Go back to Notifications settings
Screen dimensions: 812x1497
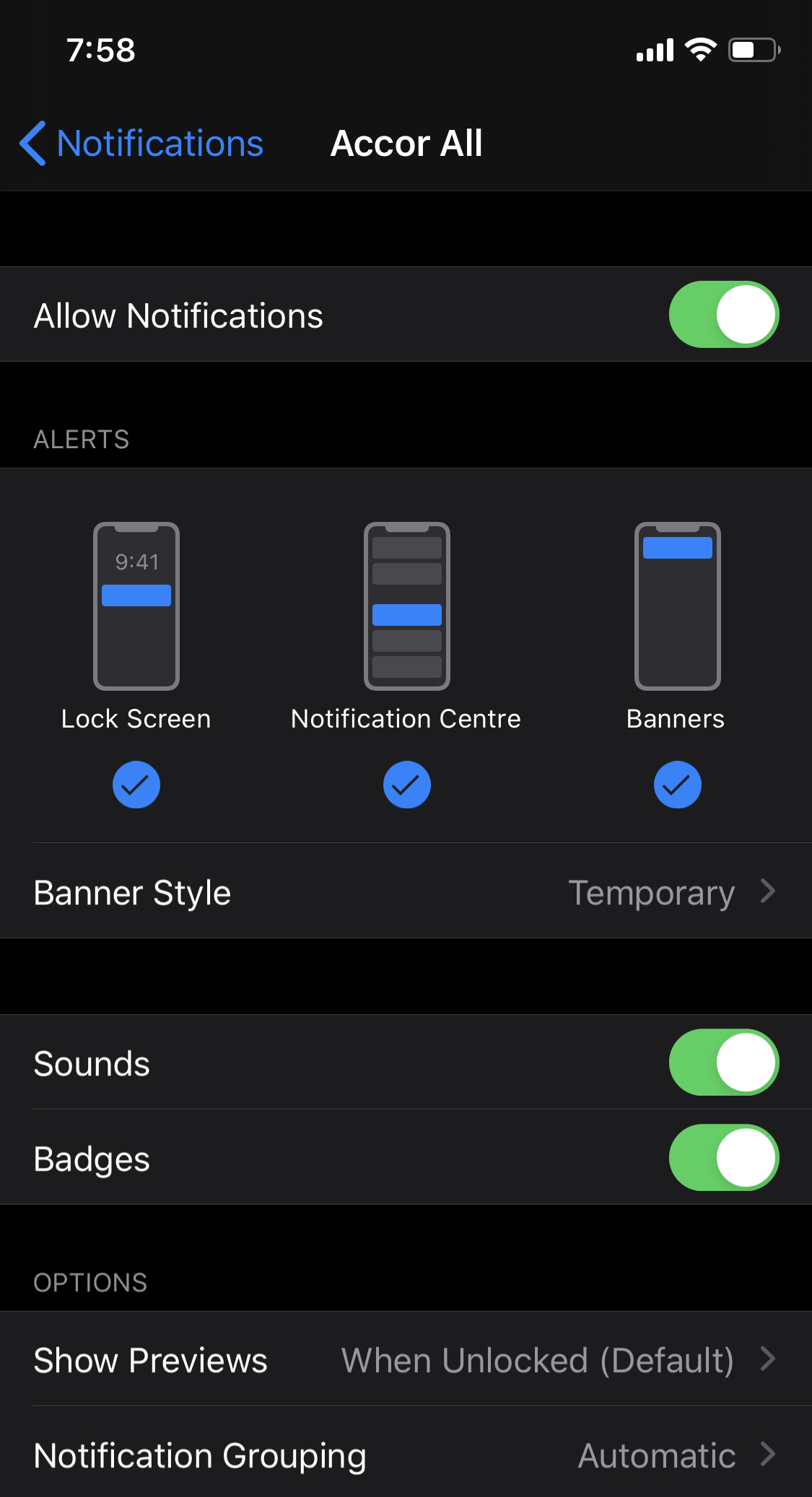pyautogui.click(x=142, y=143)
